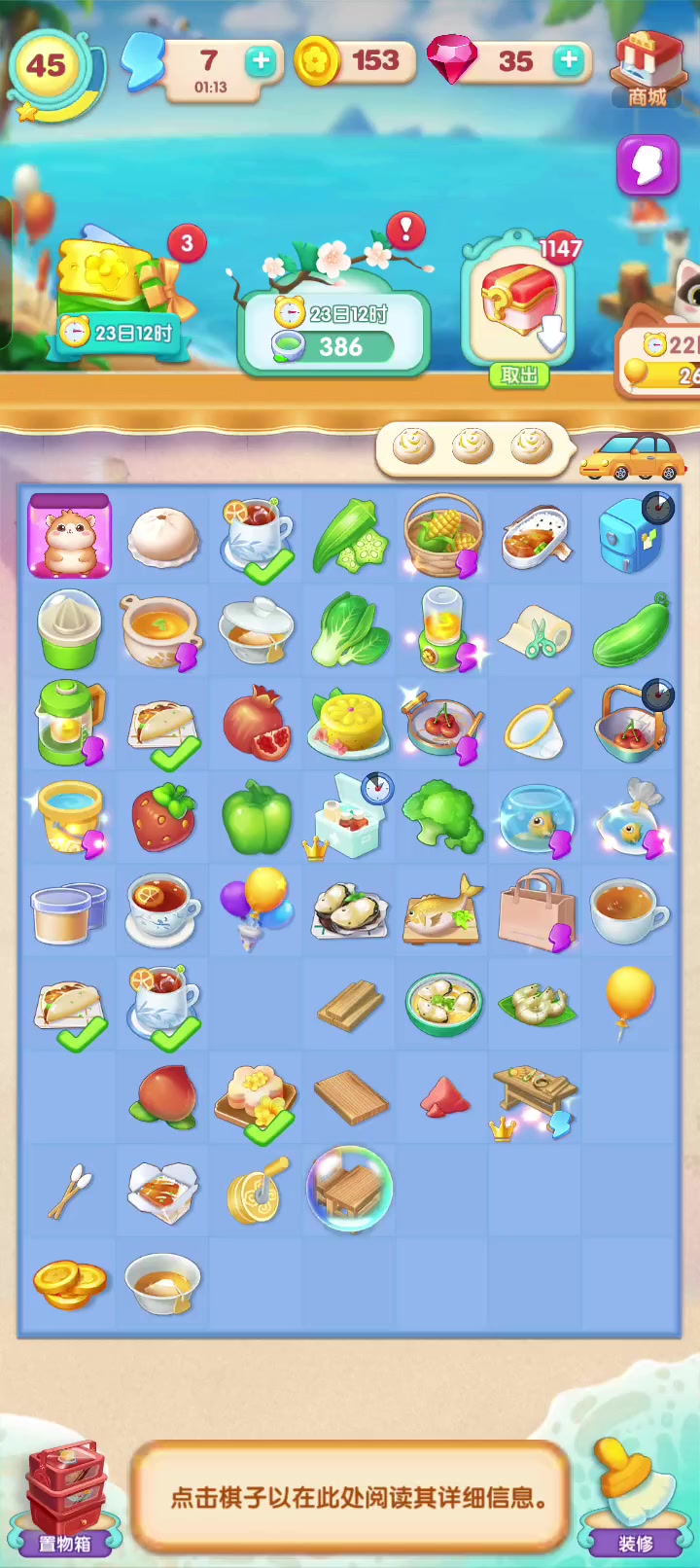
Task: Tap the orange delivery car order
Action: (x=632, y=455)
